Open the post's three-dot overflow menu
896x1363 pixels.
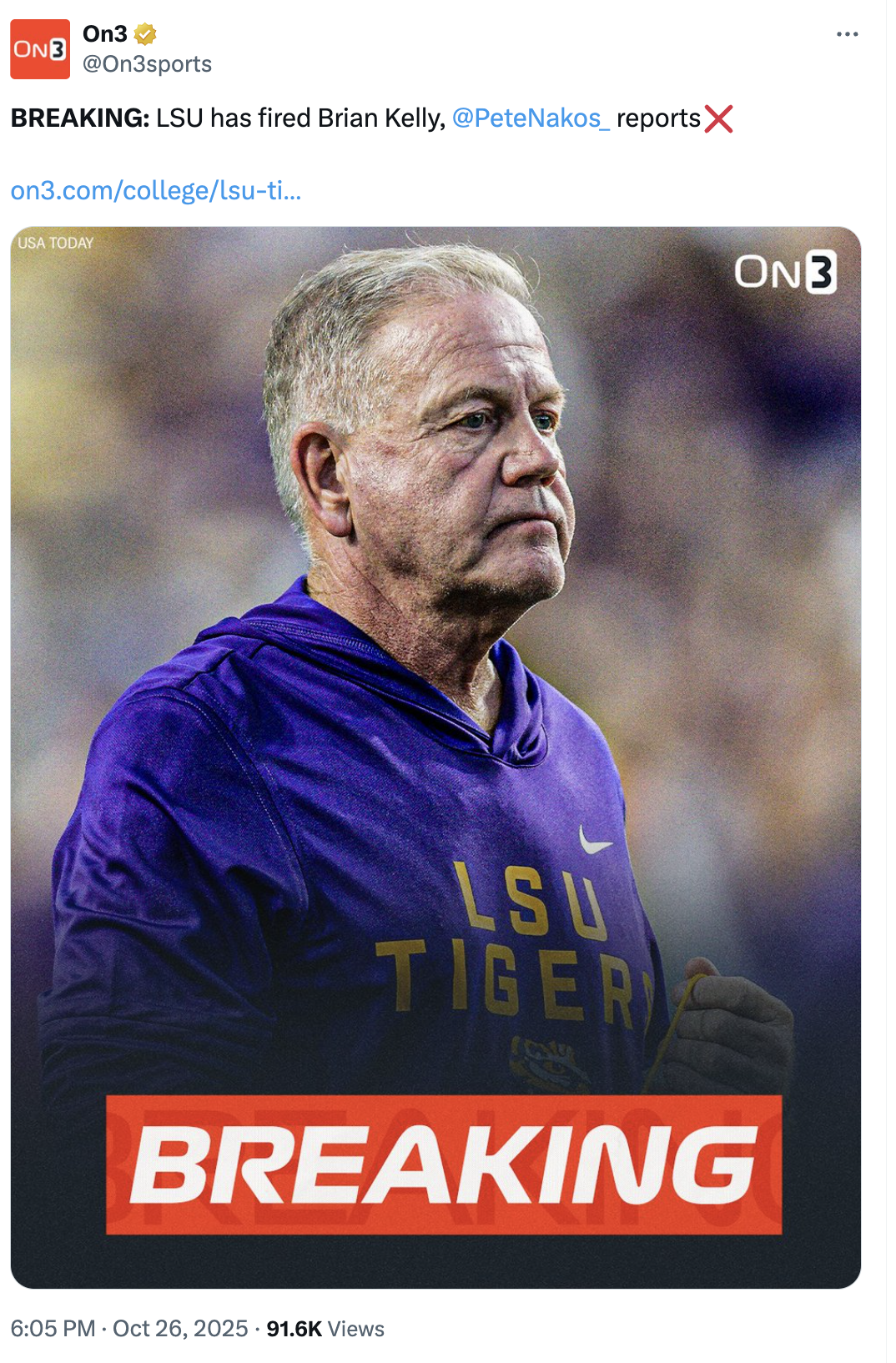click(x=847, y=34)
